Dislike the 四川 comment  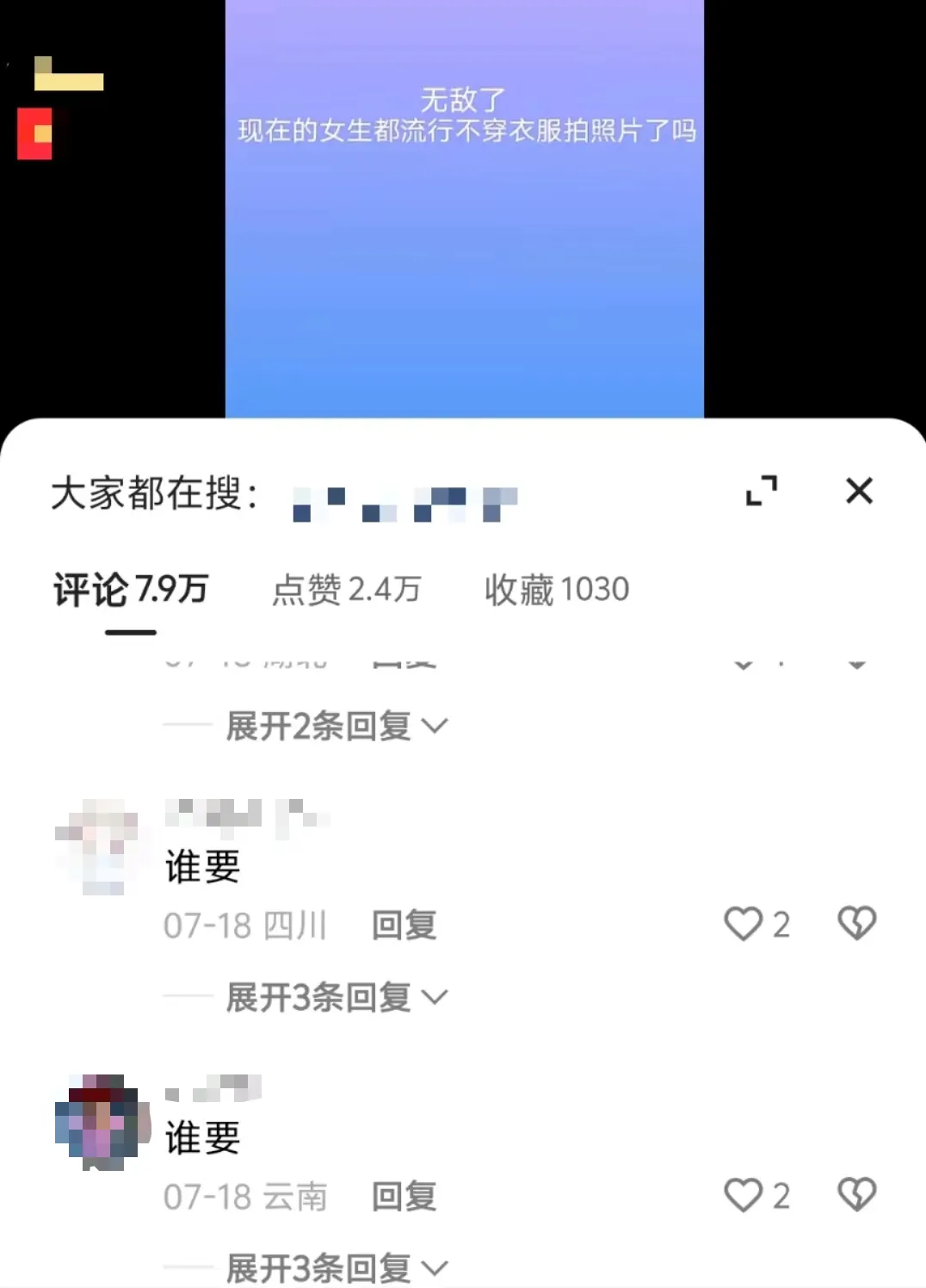[856, 924]
